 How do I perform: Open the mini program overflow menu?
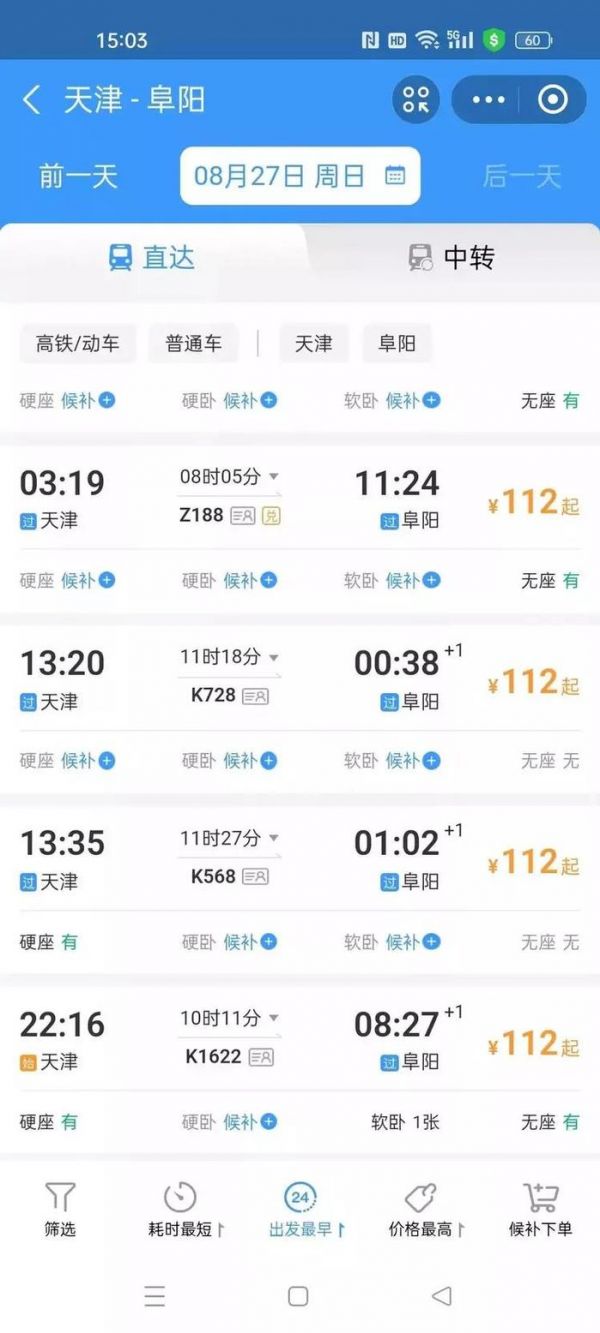click(489, 100)
